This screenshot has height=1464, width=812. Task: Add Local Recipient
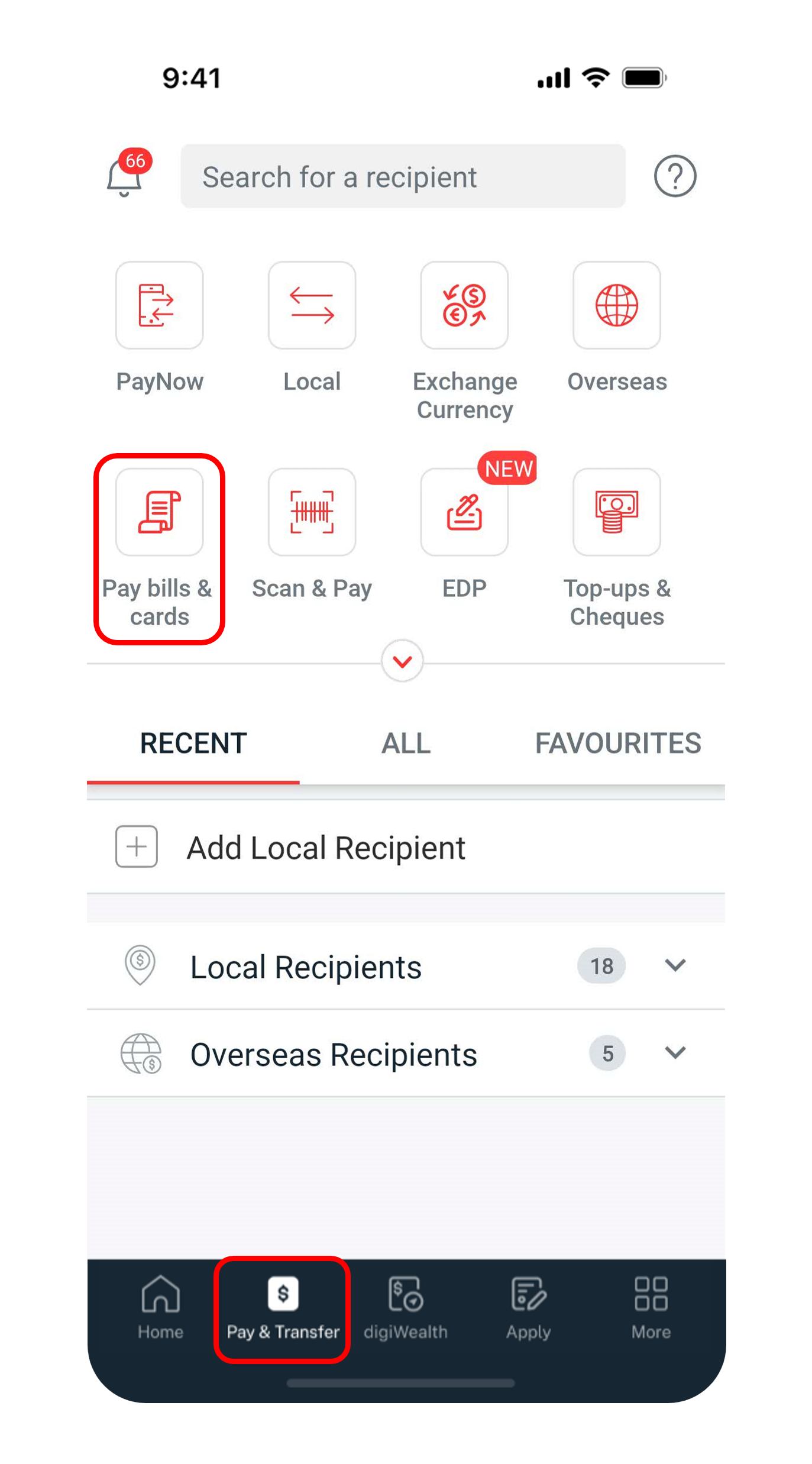(325, 847)
